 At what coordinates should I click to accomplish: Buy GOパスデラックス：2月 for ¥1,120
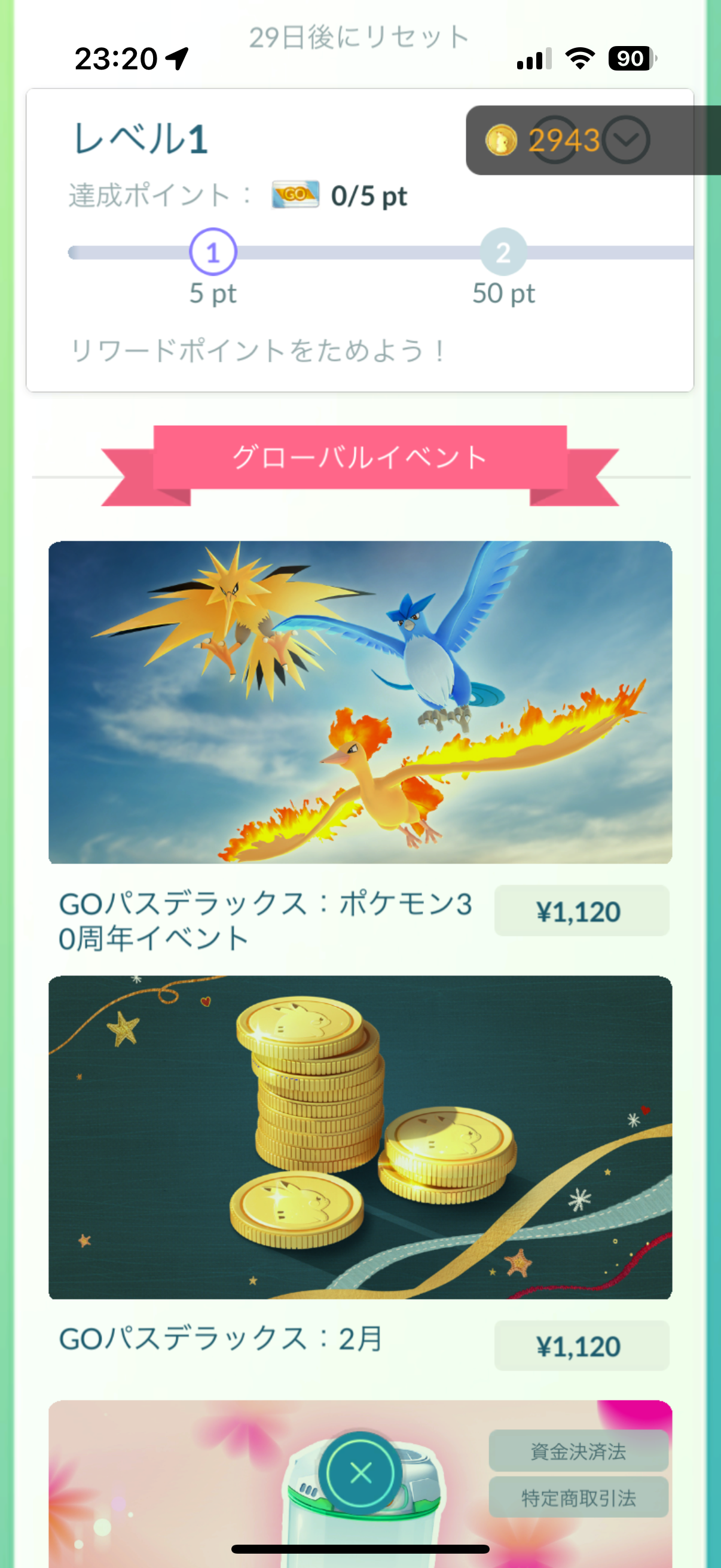click(581, 1346)
